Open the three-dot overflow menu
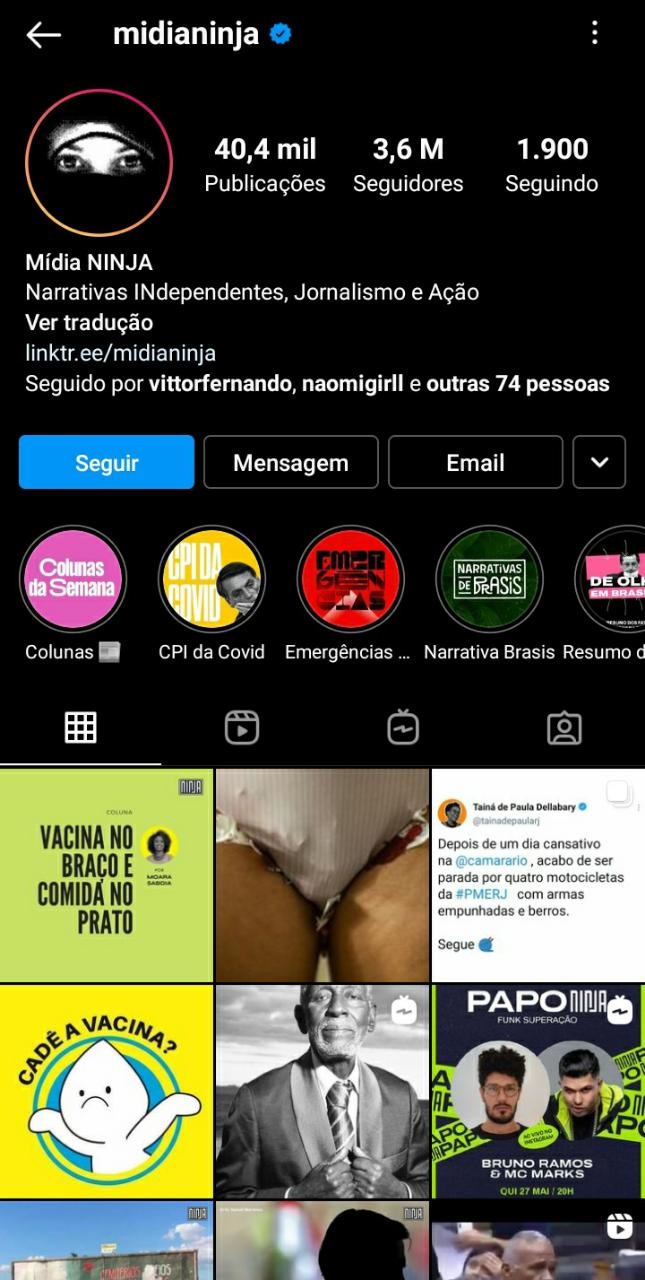The image size is (645, 1280). click(x=594, y=34)
